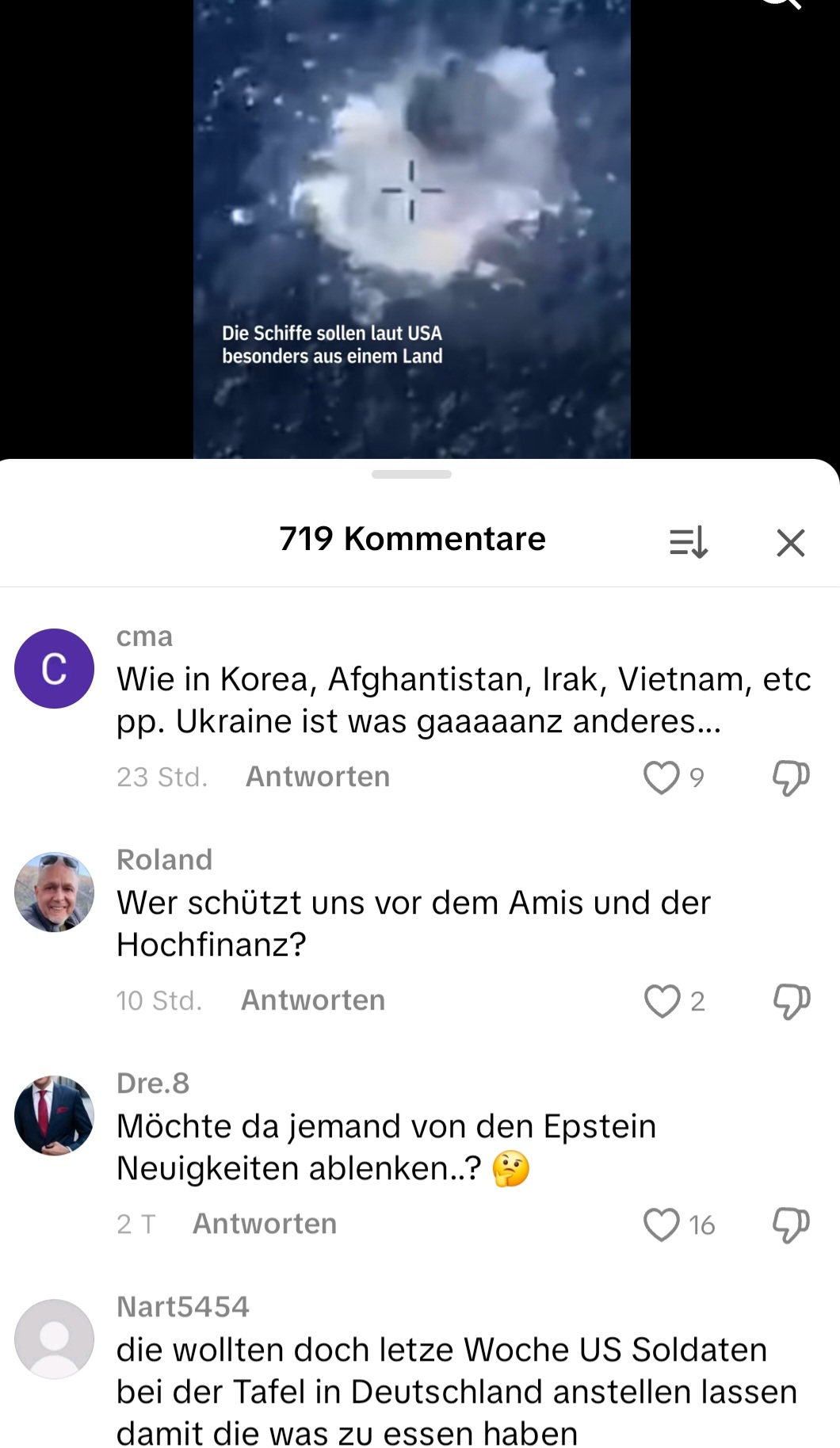
Task: Reply to cma's comment
Action: click(x=317, y=777)
